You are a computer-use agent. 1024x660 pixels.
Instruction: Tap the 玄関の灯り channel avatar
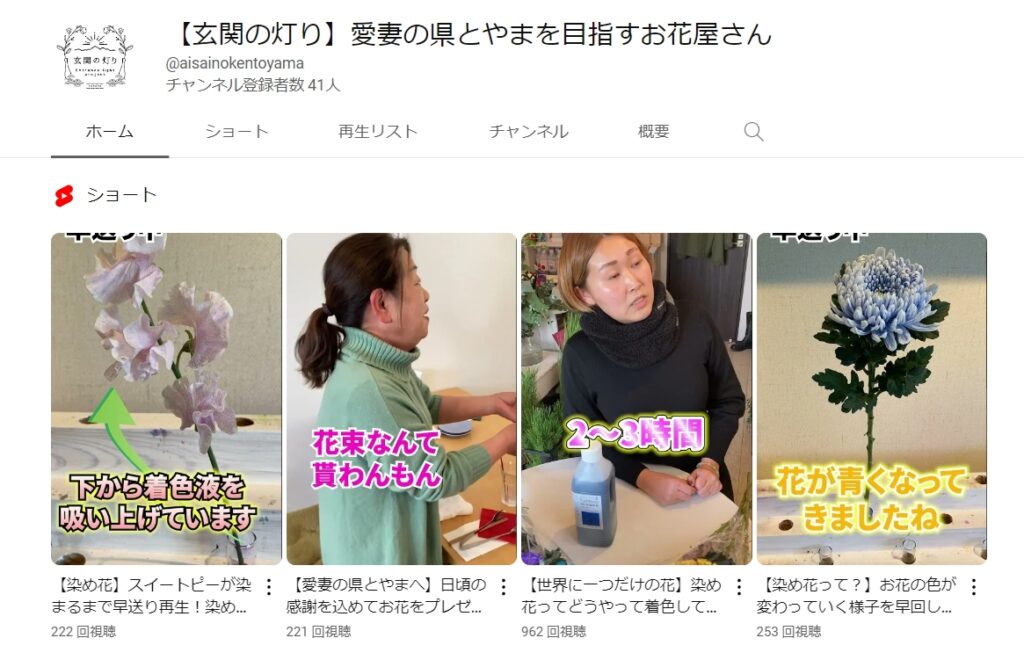pos(95,58)
